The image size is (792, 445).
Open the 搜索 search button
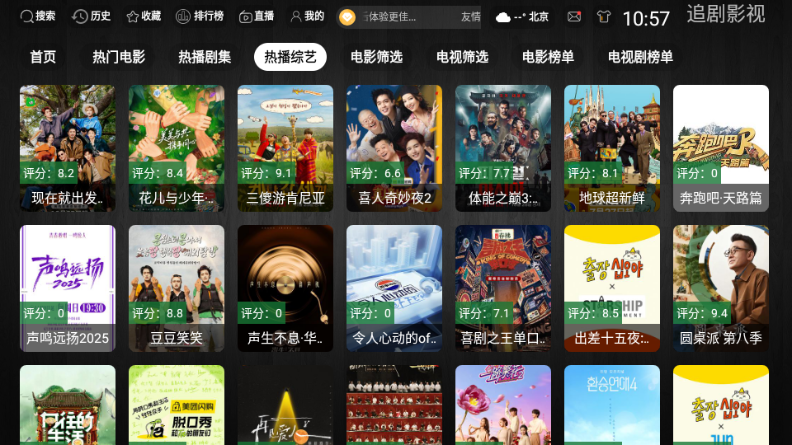38,17
